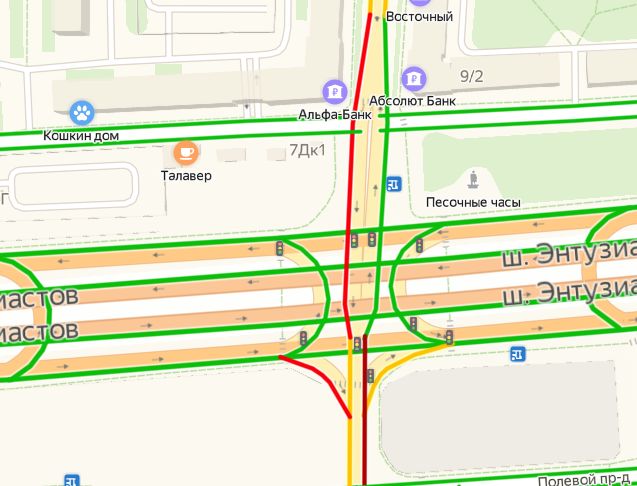Open the Кошкин дом pet shop marker
The height and width of the screenshot is (486, 637).
[81, 112]
